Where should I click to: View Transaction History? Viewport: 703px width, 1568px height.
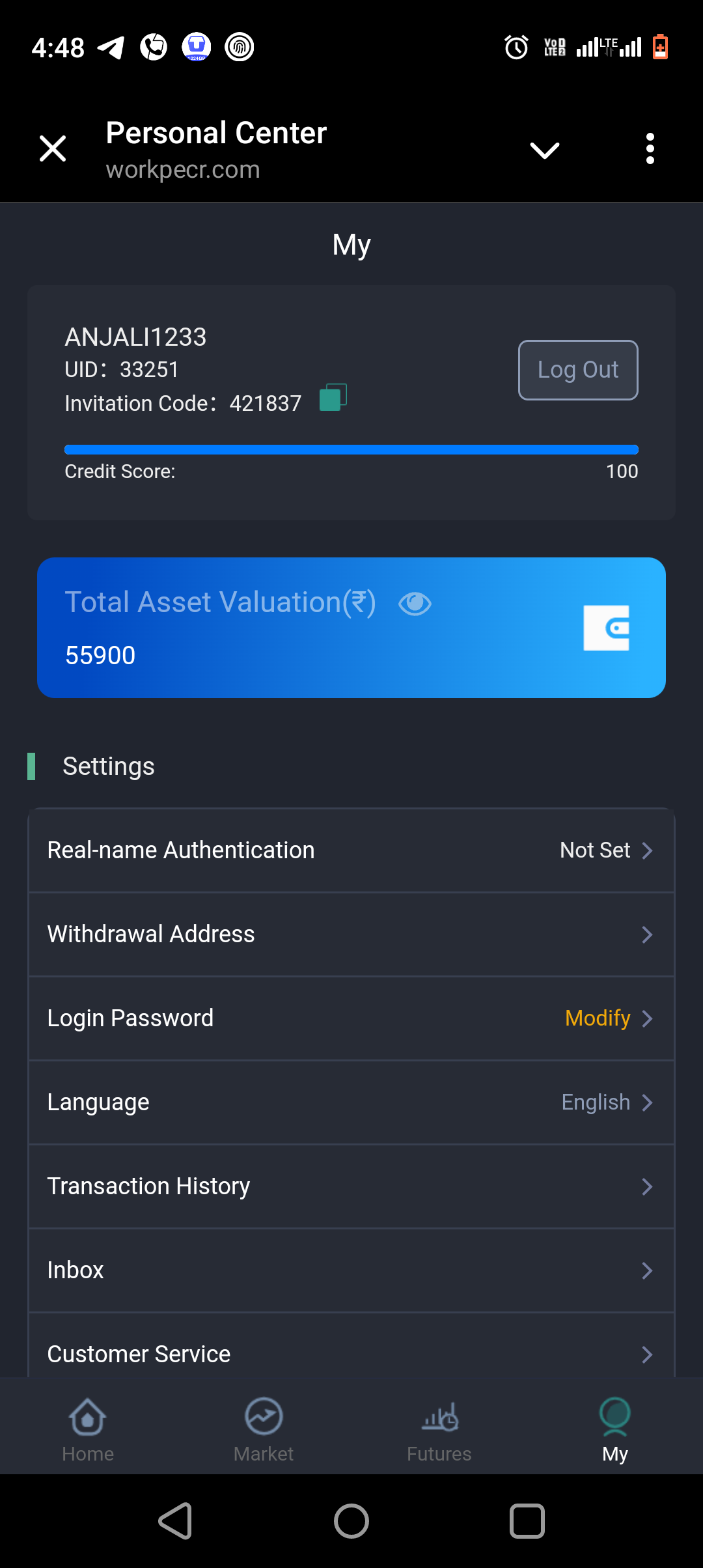pos(351,1186)
